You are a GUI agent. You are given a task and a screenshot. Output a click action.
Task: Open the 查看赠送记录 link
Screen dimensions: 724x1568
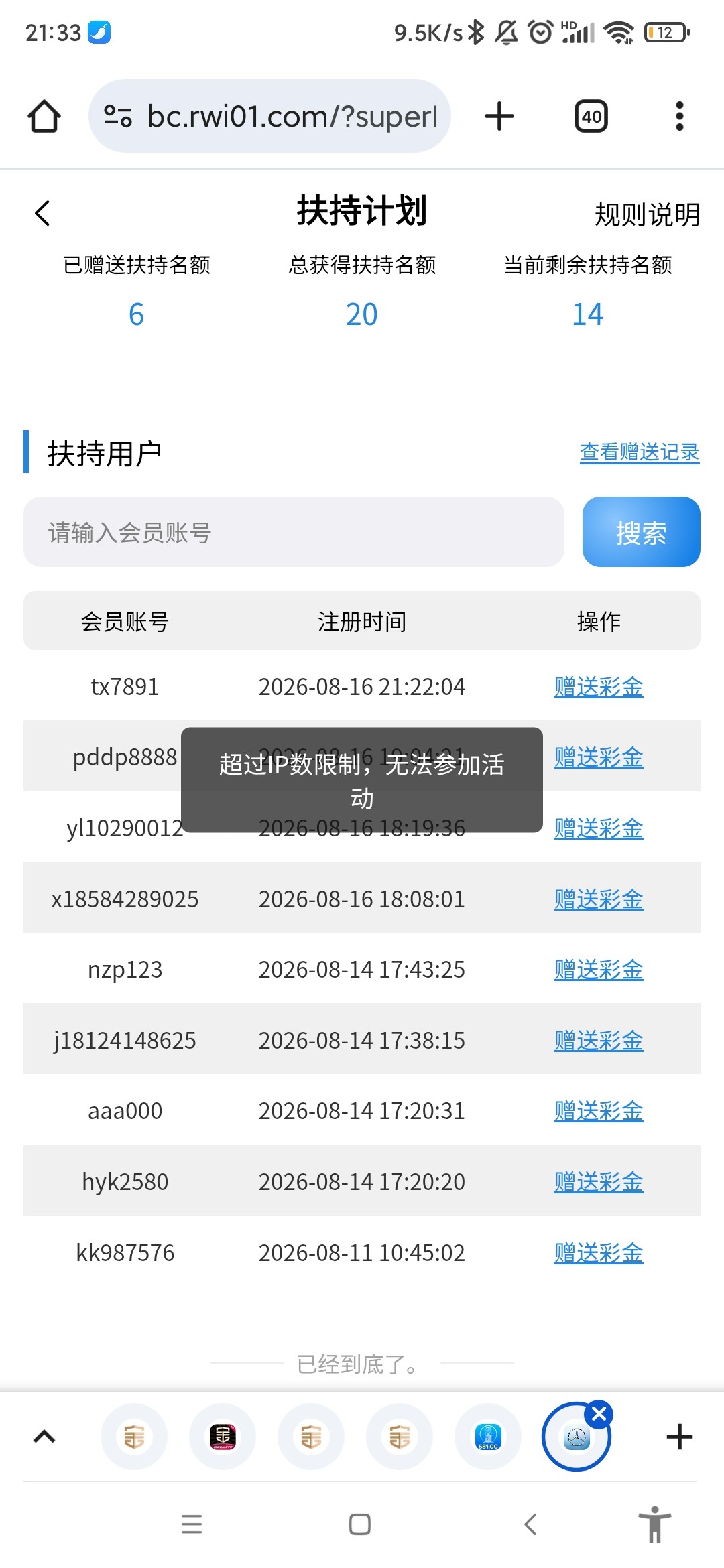(640, 452)
